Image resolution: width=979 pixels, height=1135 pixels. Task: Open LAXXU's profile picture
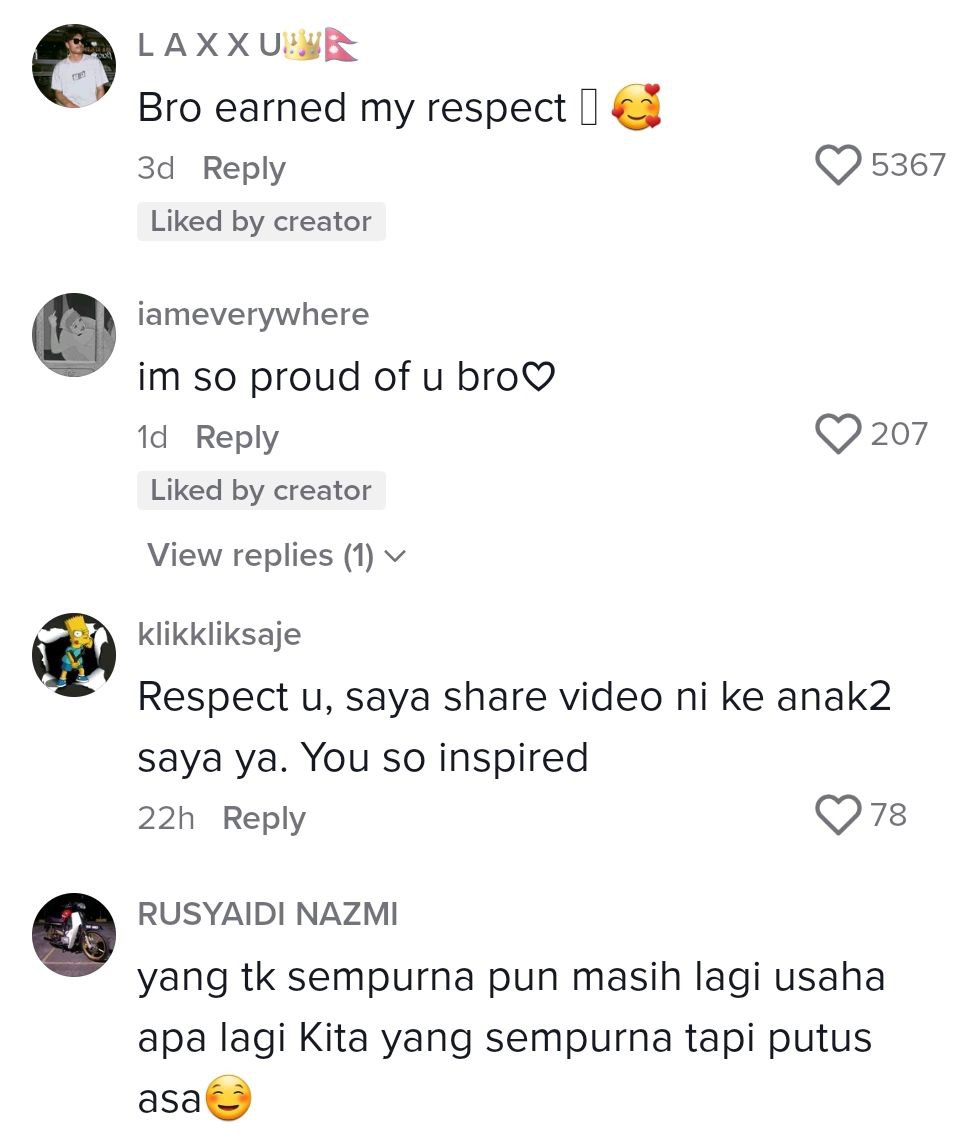coord(73,66)
